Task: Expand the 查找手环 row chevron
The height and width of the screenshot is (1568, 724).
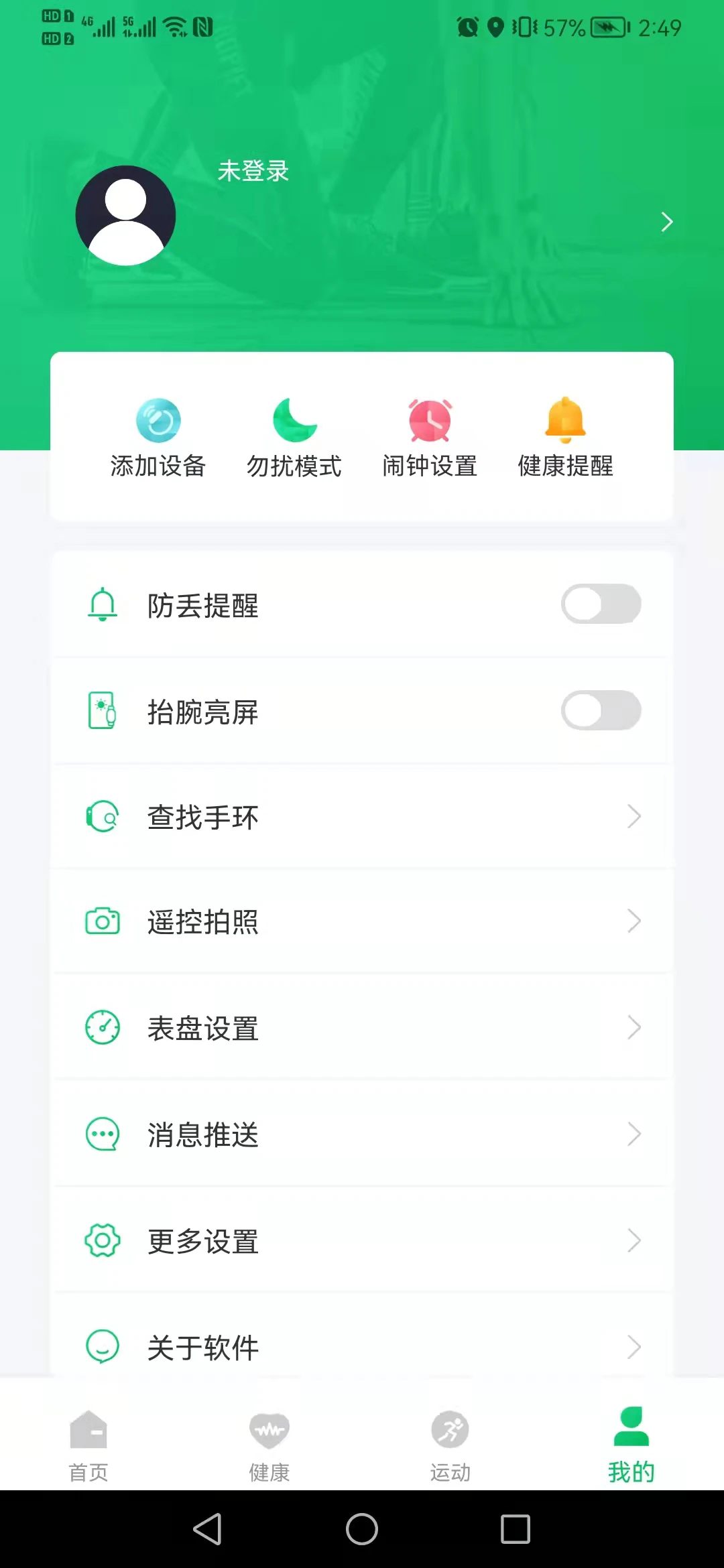Action: pos(633,816)
